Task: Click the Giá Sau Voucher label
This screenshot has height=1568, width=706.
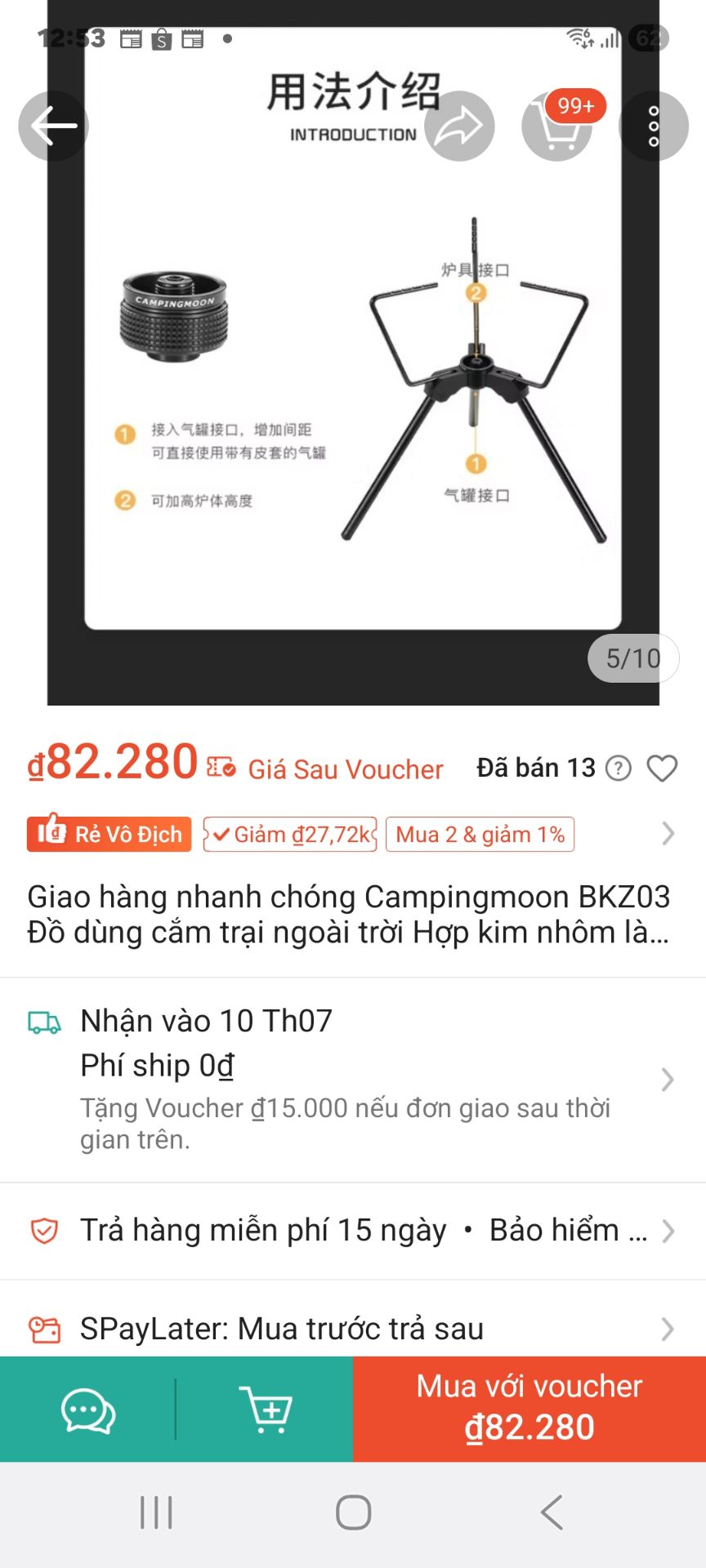Action: click(344, 768)
